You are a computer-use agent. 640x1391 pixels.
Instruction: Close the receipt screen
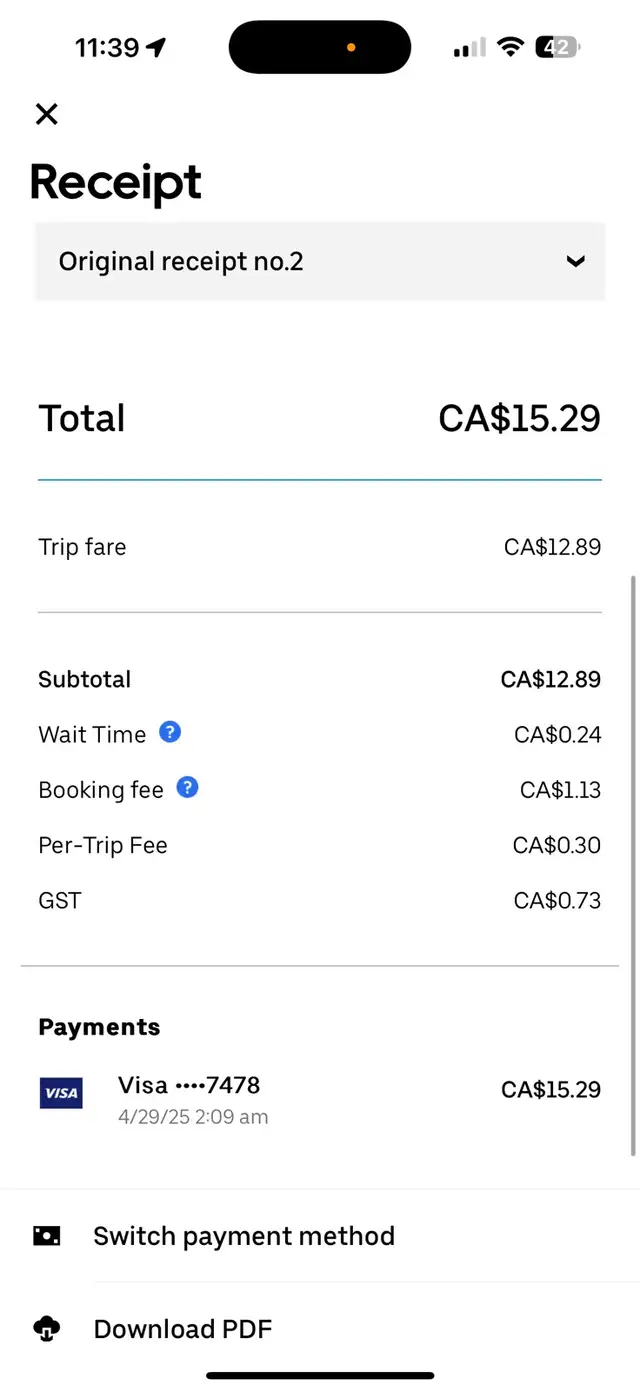tap(46, 114)
